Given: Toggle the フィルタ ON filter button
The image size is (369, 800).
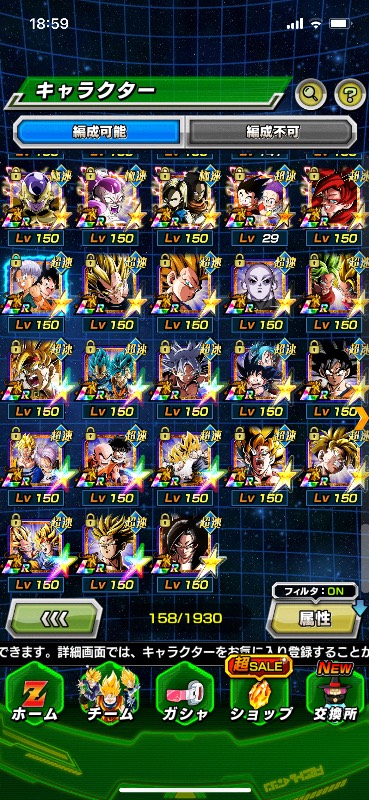Looking at the screenshot, I should (314, 592).
